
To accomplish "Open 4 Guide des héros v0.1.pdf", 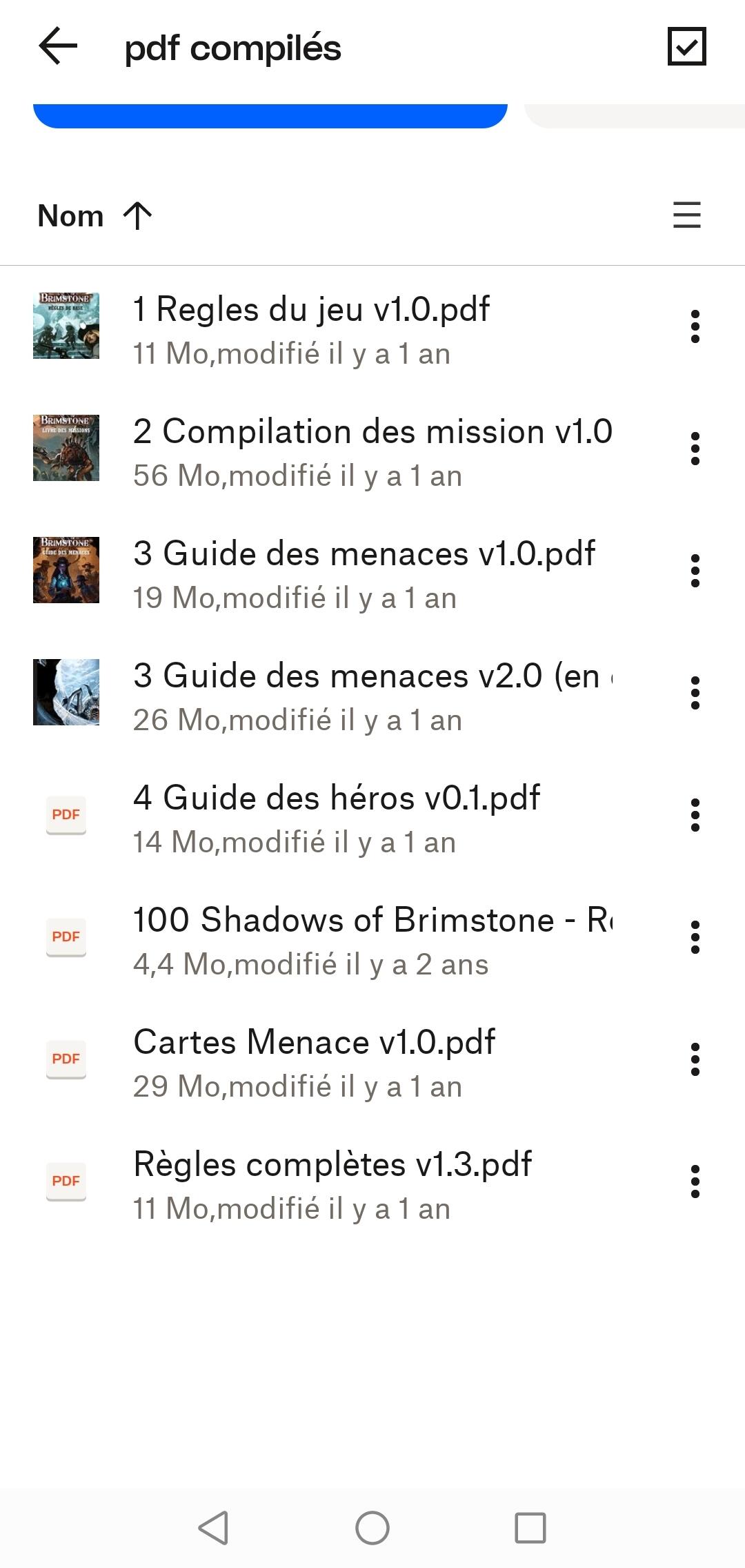I will point(337,815).
